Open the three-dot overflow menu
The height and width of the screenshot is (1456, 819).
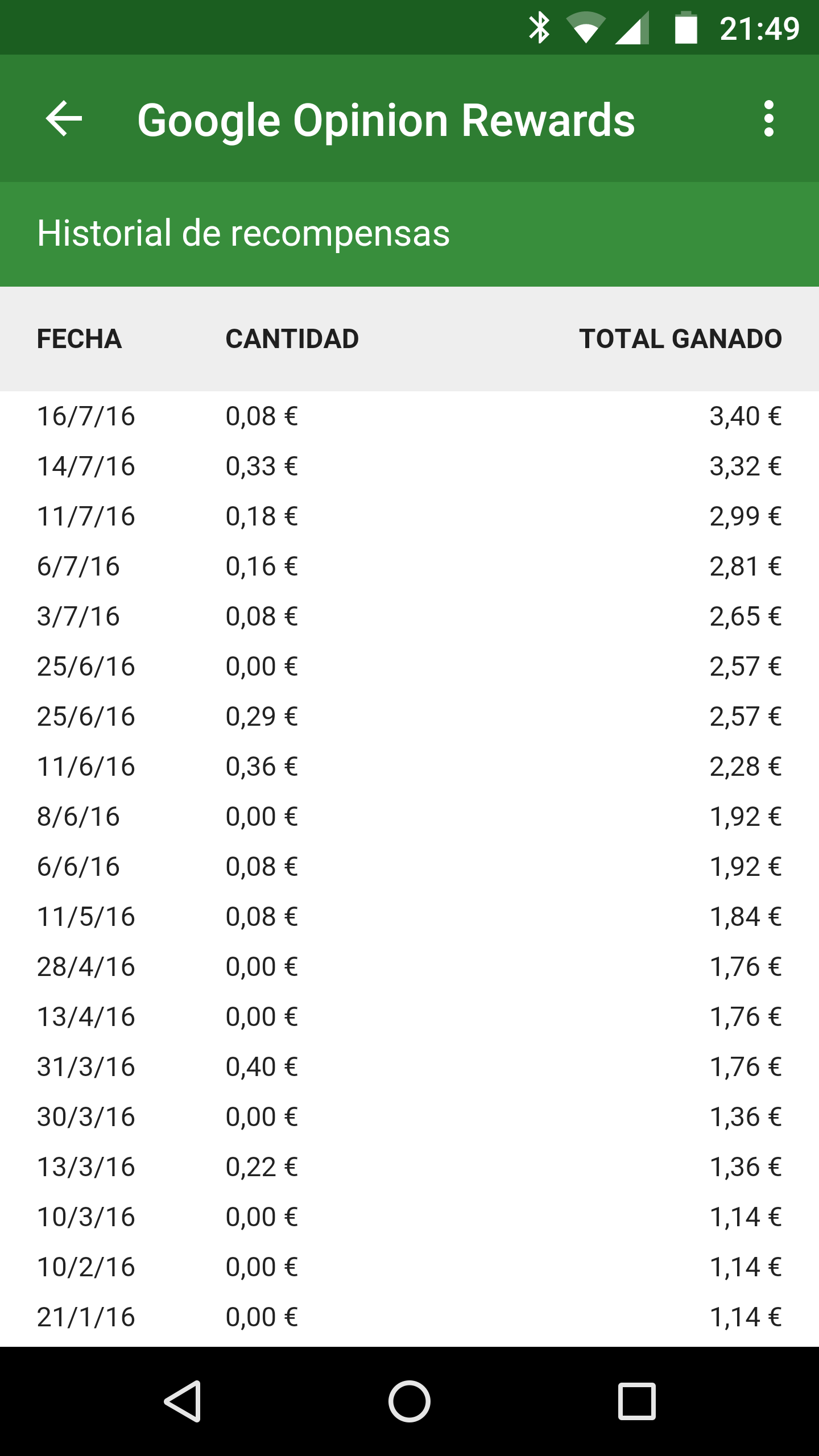769,119
